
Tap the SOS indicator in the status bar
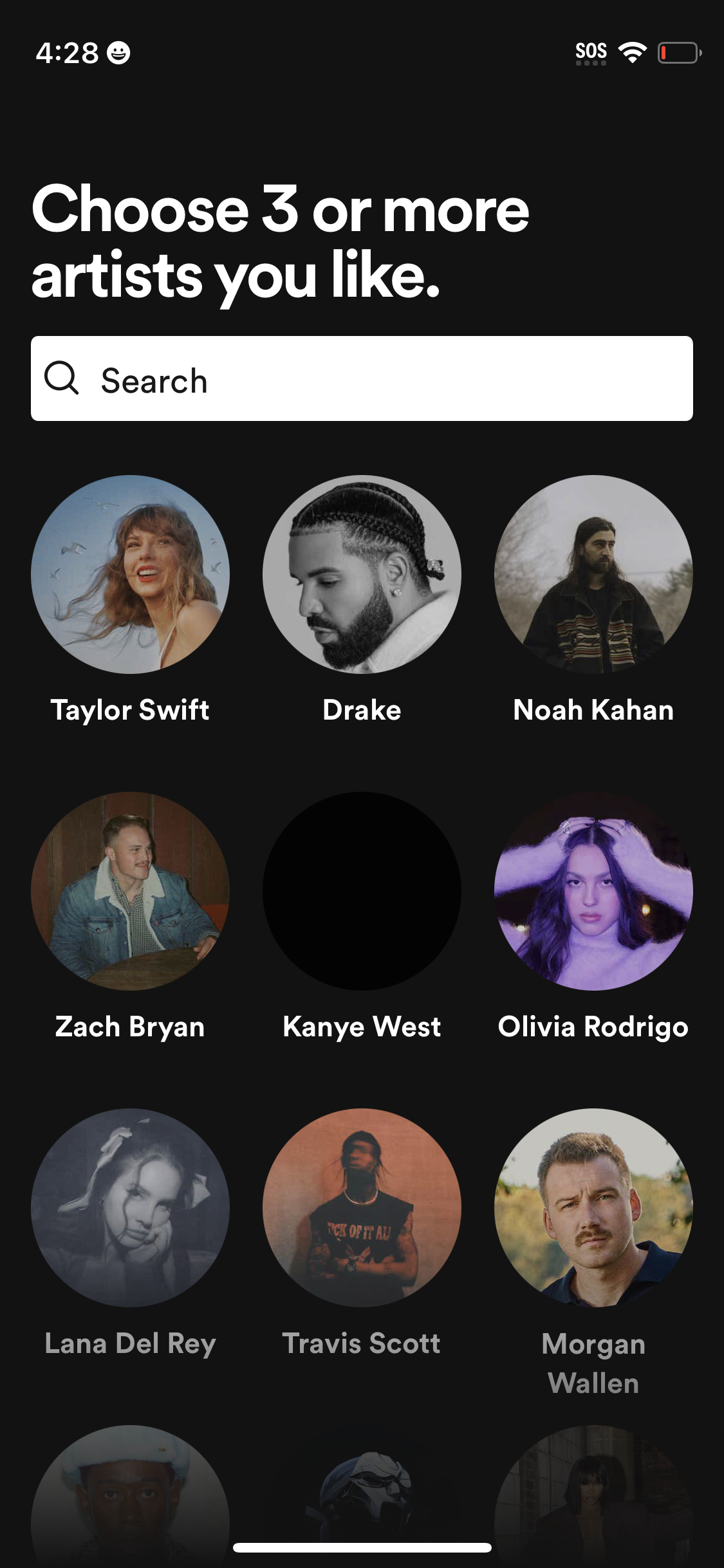click(591, 51)
